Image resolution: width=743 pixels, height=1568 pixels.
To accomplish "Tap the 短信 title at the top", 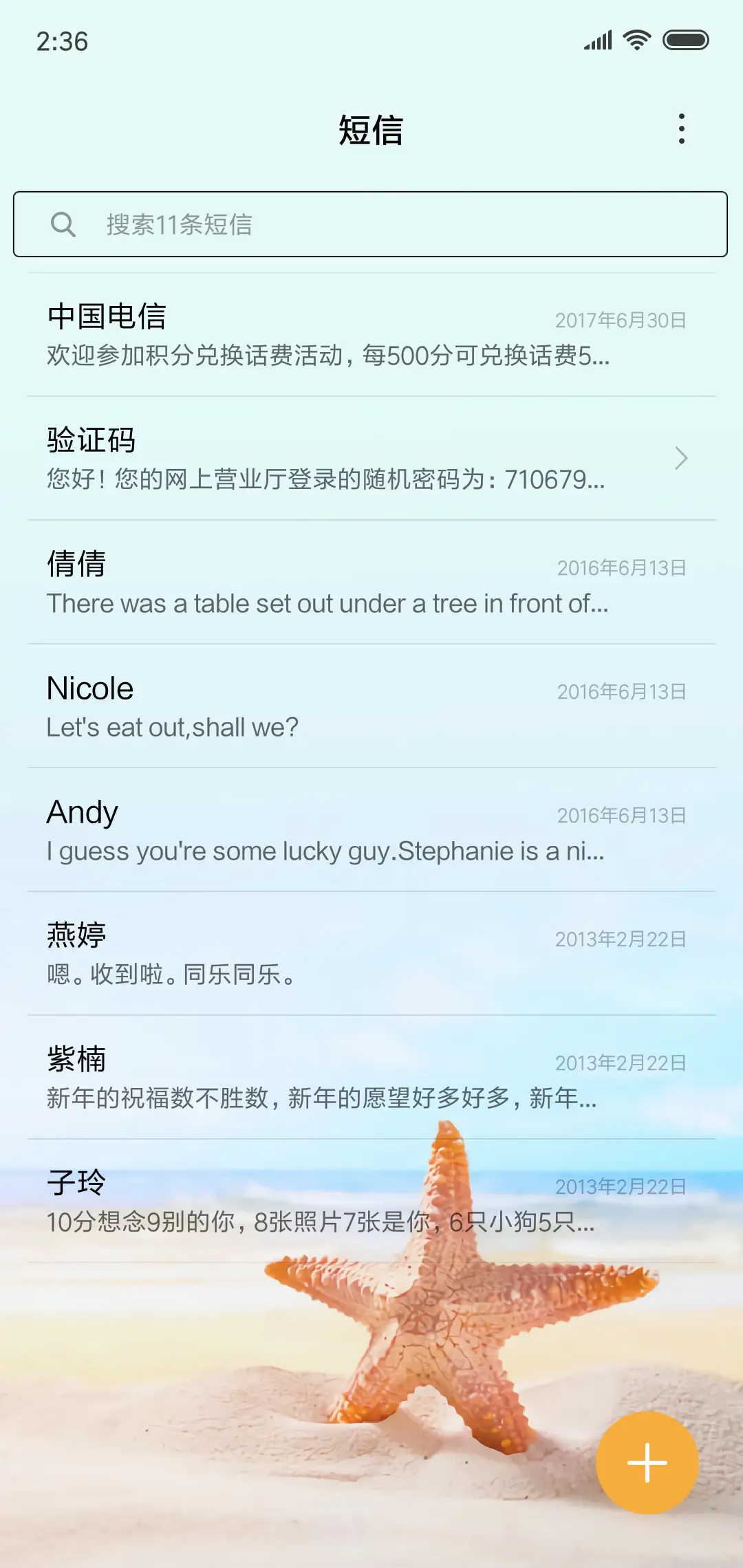I will 371,131.
